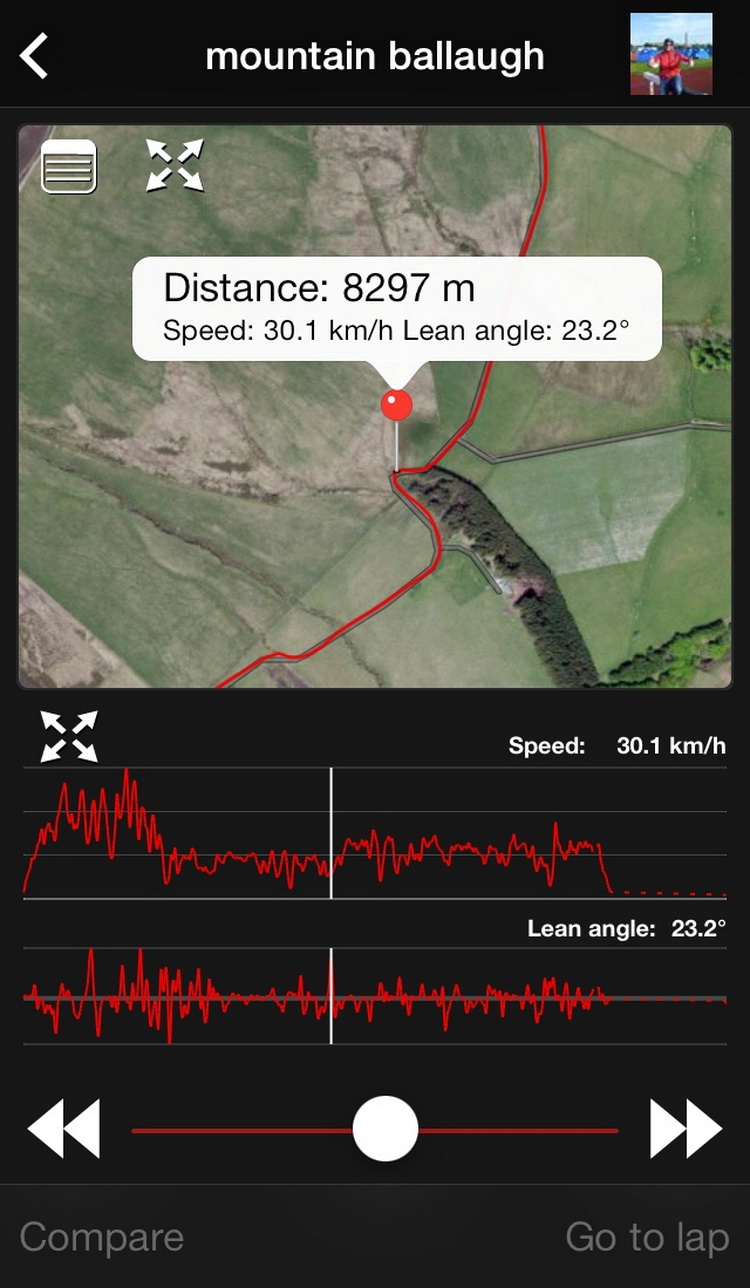Expand the map to fullscreen
The height and width of the screenshot is (1288, 750).
point(175,165)
